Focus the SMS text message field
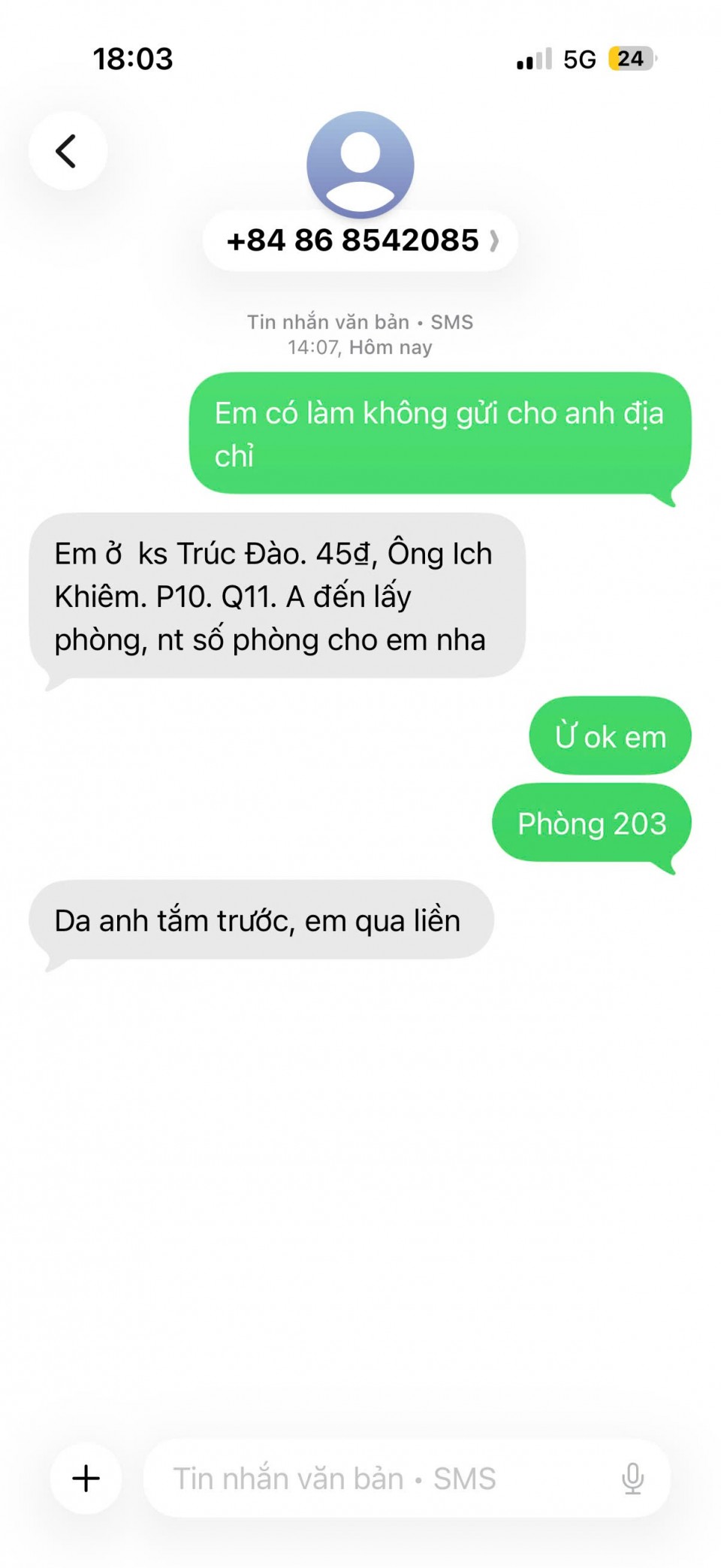Viewport: 721px width, 1568px height. coord(376,1478)
